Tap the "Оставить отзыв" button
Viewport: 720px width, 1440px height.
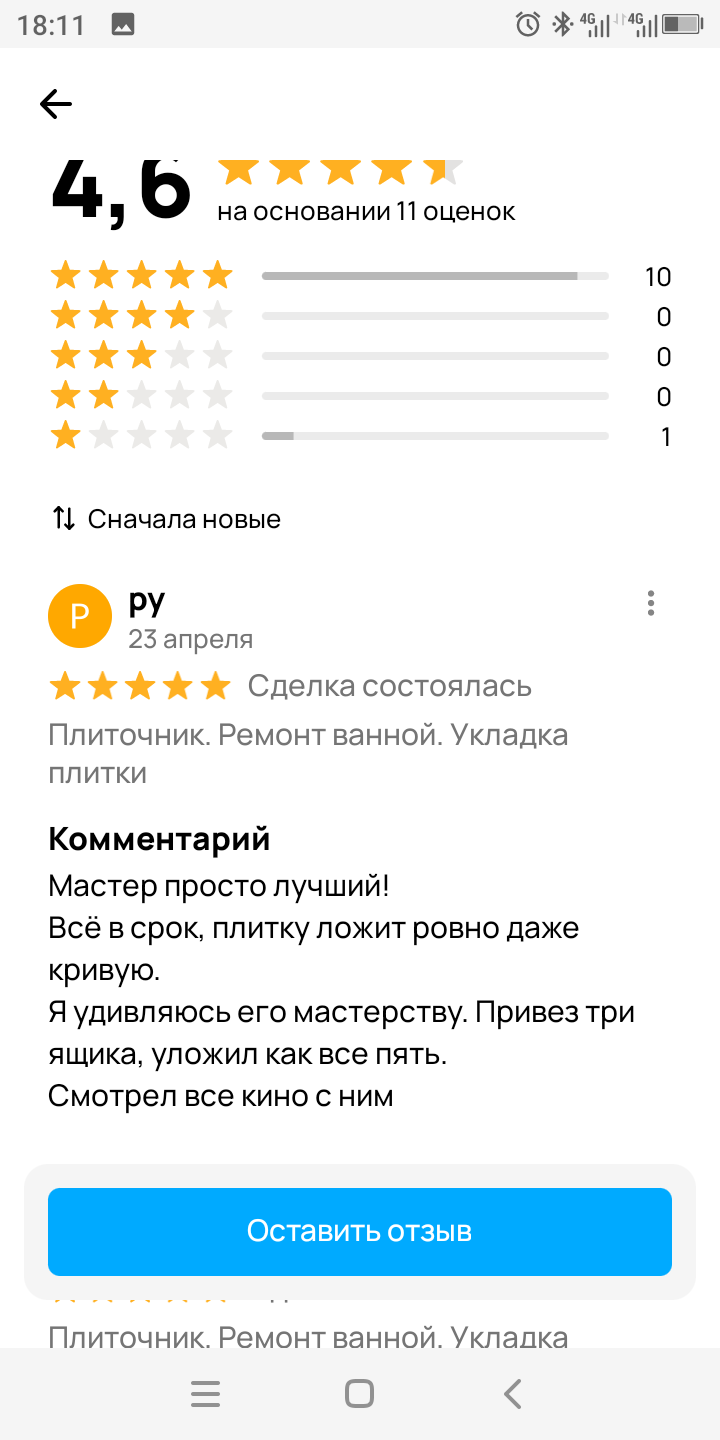(360, 1231)
